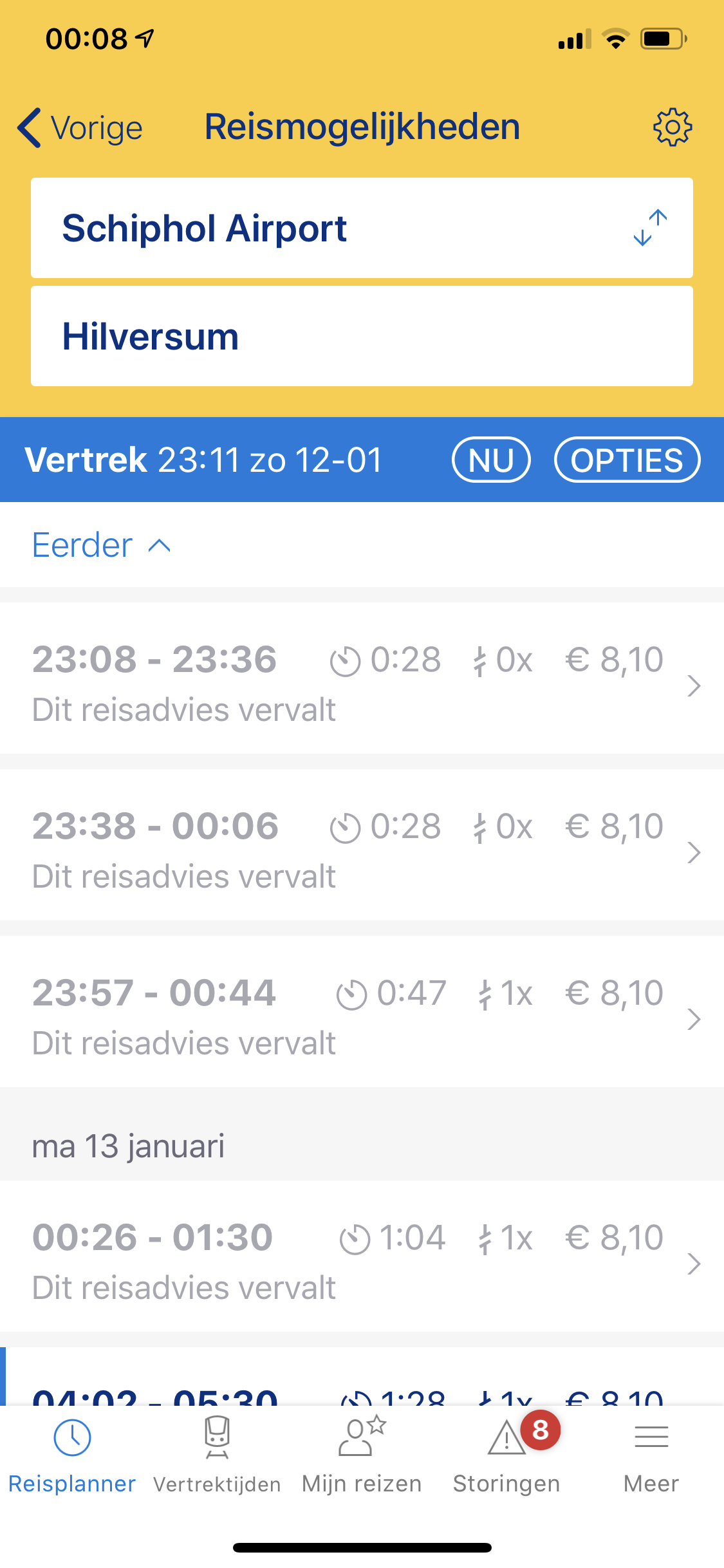Open the settings gear icon

pyautogui.click(x=673, y=127)
